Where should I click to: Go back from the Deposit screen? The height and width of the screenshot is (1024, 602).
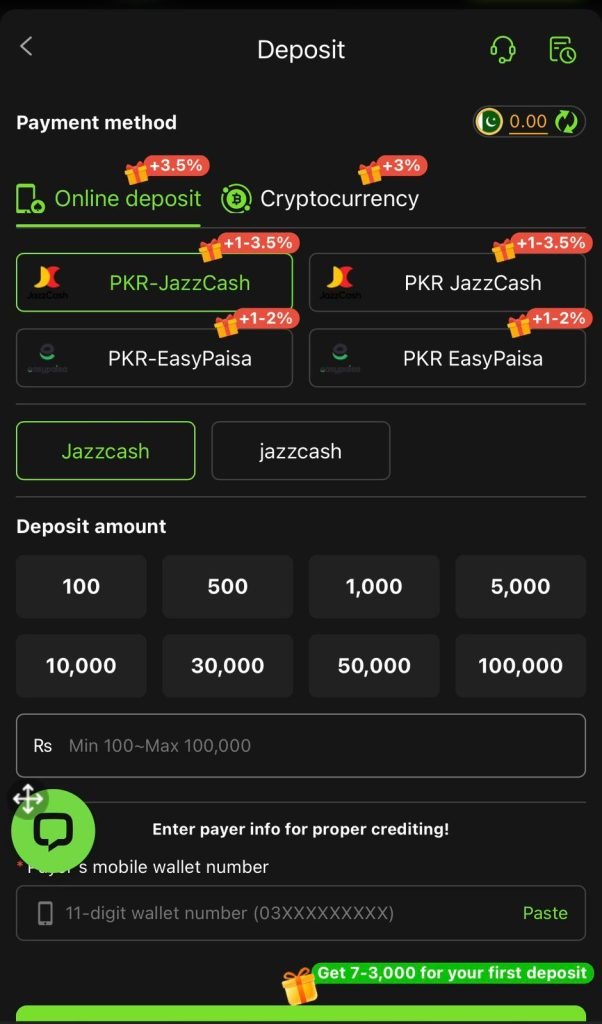click(27, 47)
